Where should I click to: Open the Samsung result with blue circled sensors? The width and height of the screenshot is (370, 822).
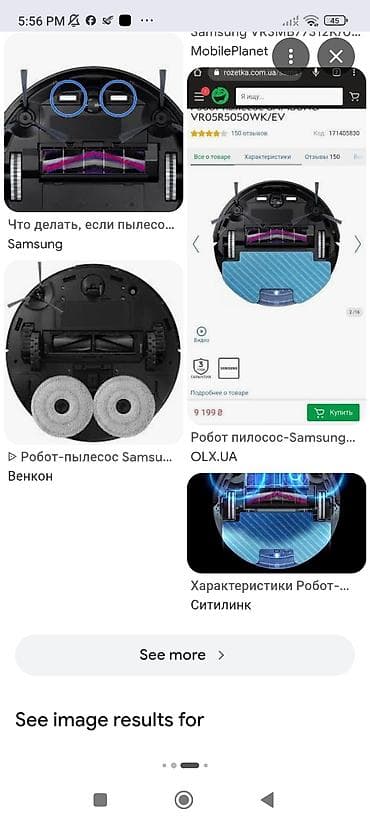click(93, 123)
